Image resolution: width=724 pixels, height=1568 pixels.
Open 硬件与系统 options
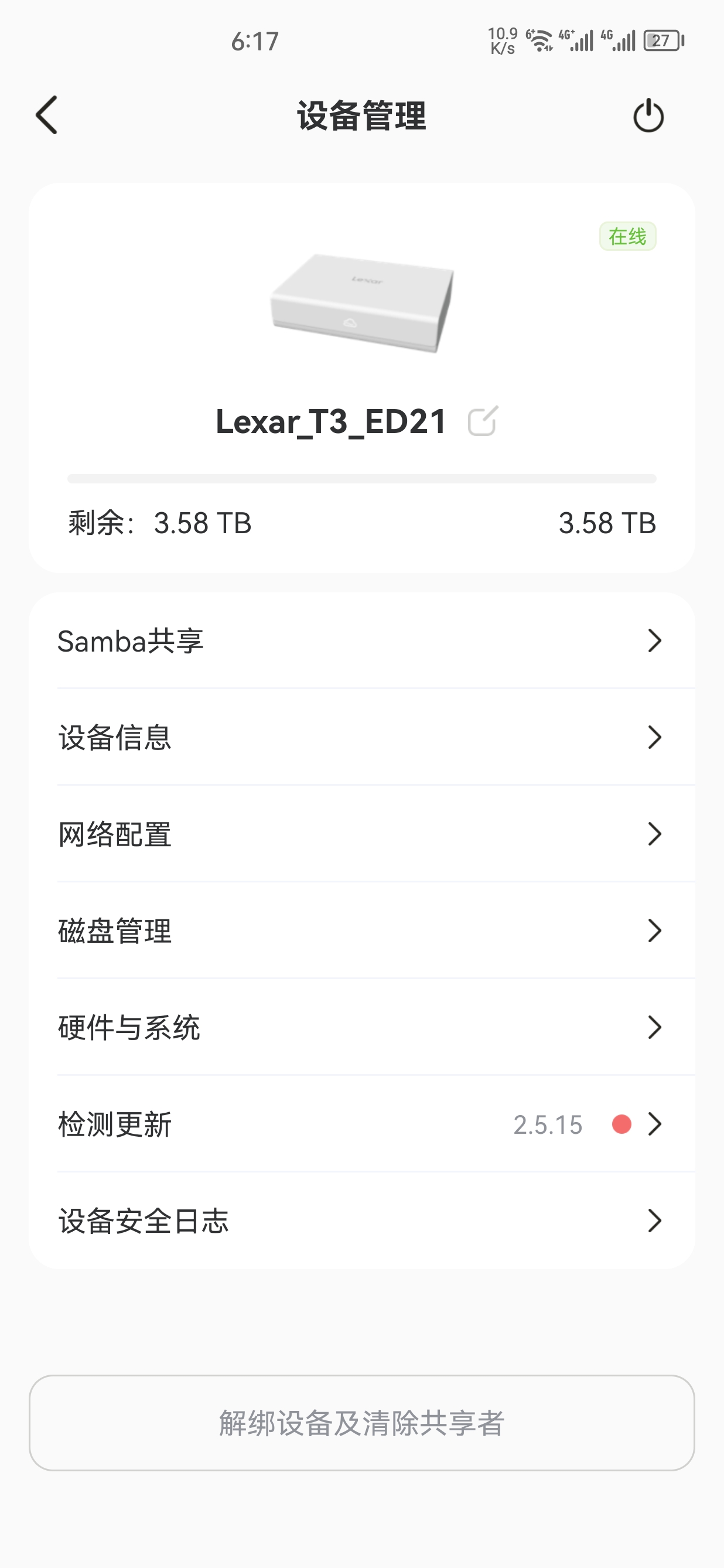pyautogui.click(x=361, y=1028)
